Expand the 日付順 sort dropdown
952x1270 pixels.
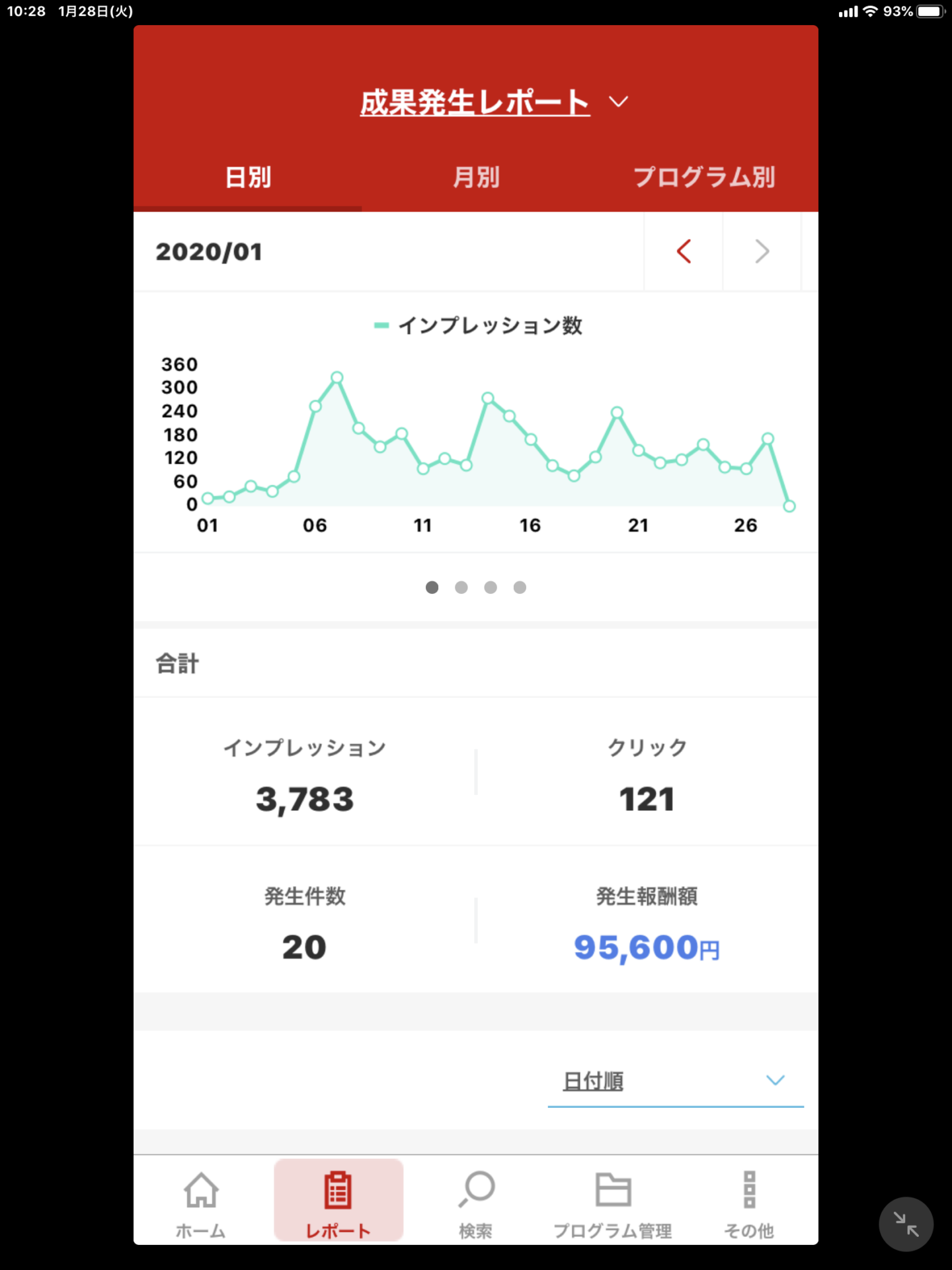coord(675,1081)
